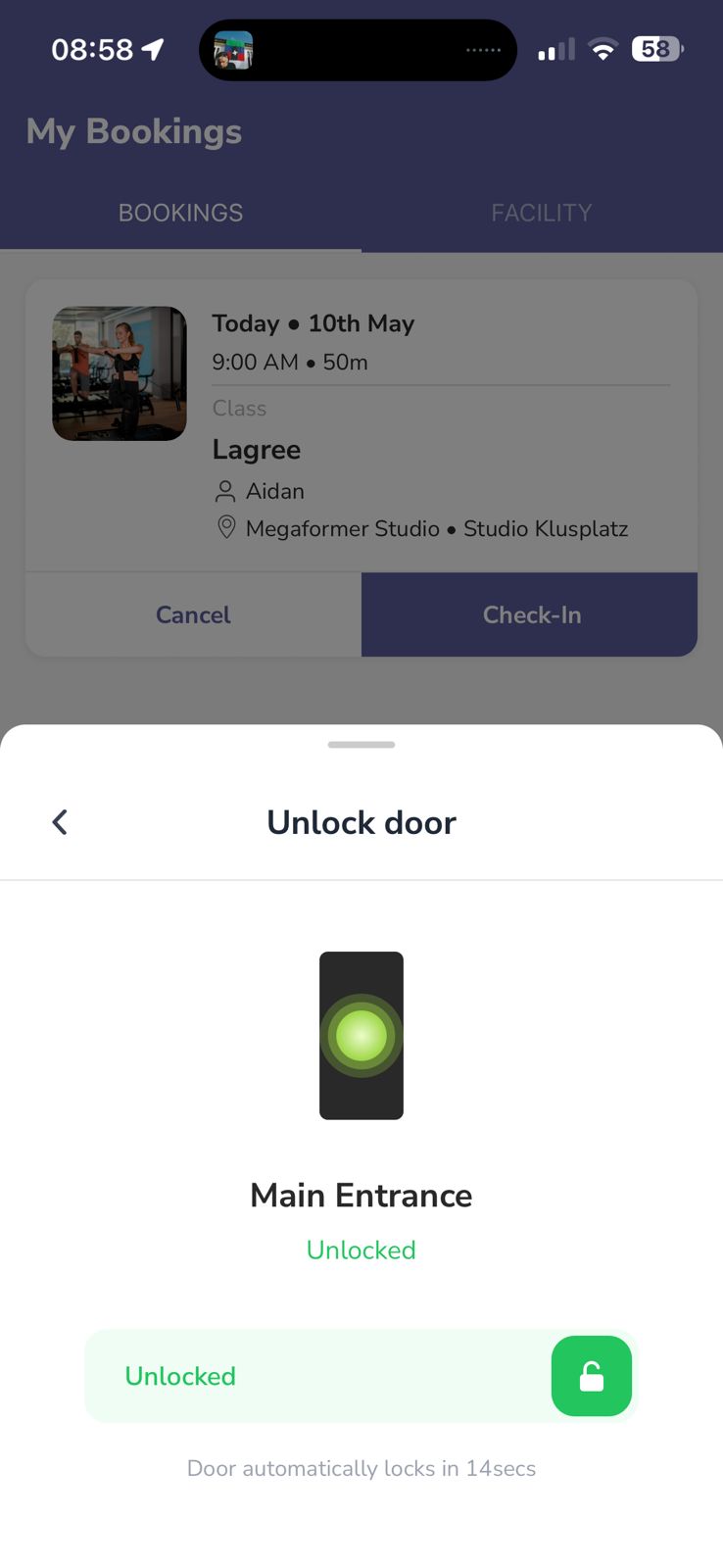Screen dimensions: 723x1568
Task: Tap the green unlocked padlock button
Action: pyautogui.click(x=592, y=1376)
